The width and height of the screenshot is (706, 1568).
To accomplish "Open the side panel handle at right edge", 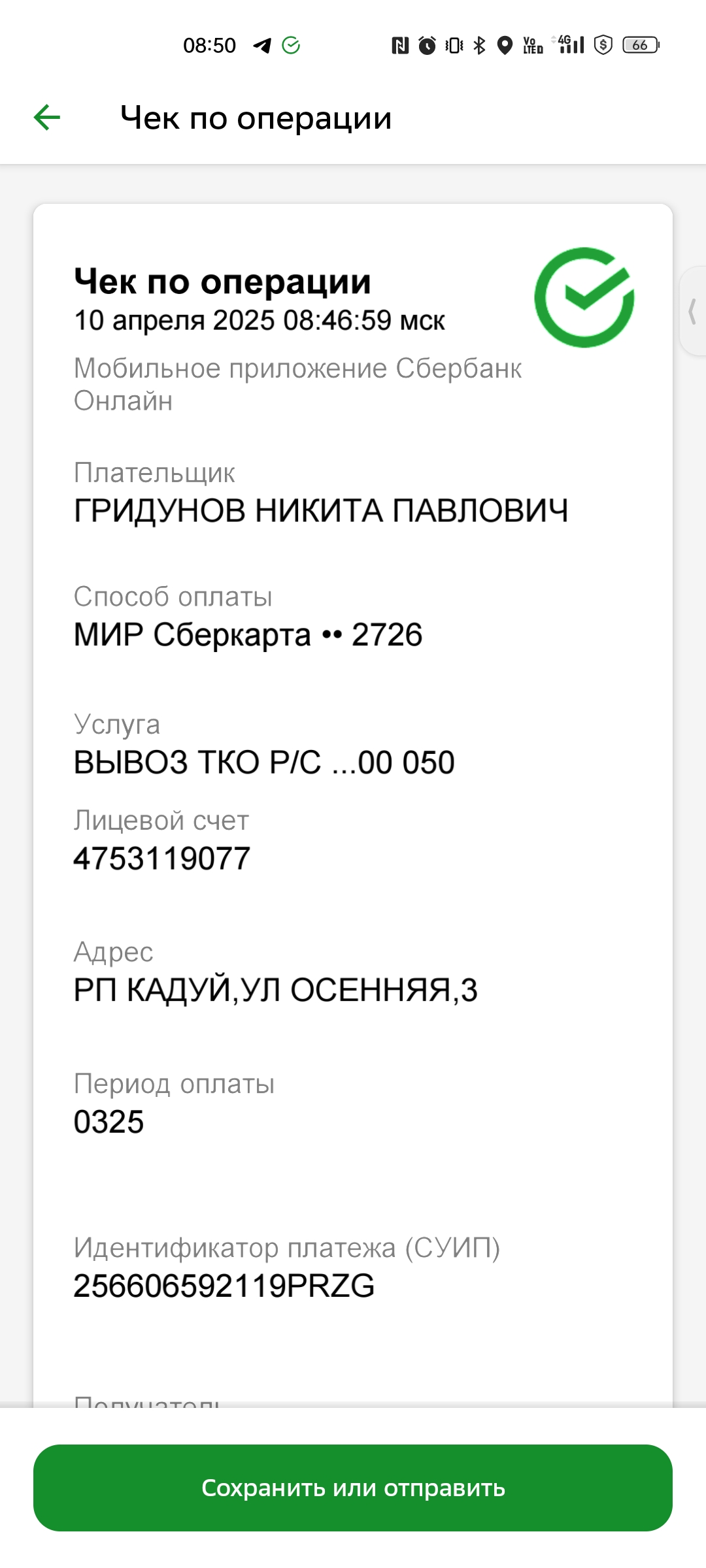I will pyautogui.click(x=692, y=311).
